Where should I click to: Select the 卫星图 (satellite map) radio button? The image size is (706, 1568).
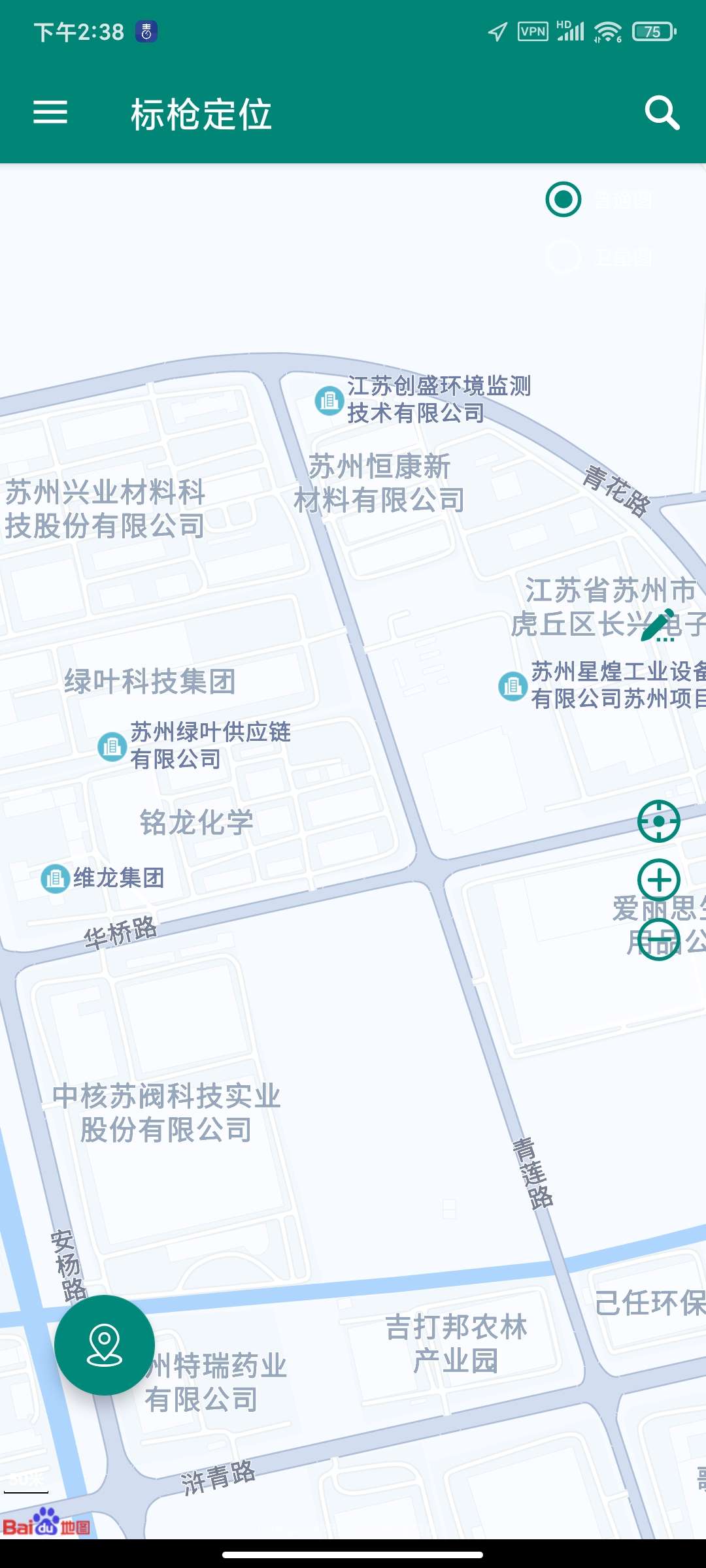point(563,257)
